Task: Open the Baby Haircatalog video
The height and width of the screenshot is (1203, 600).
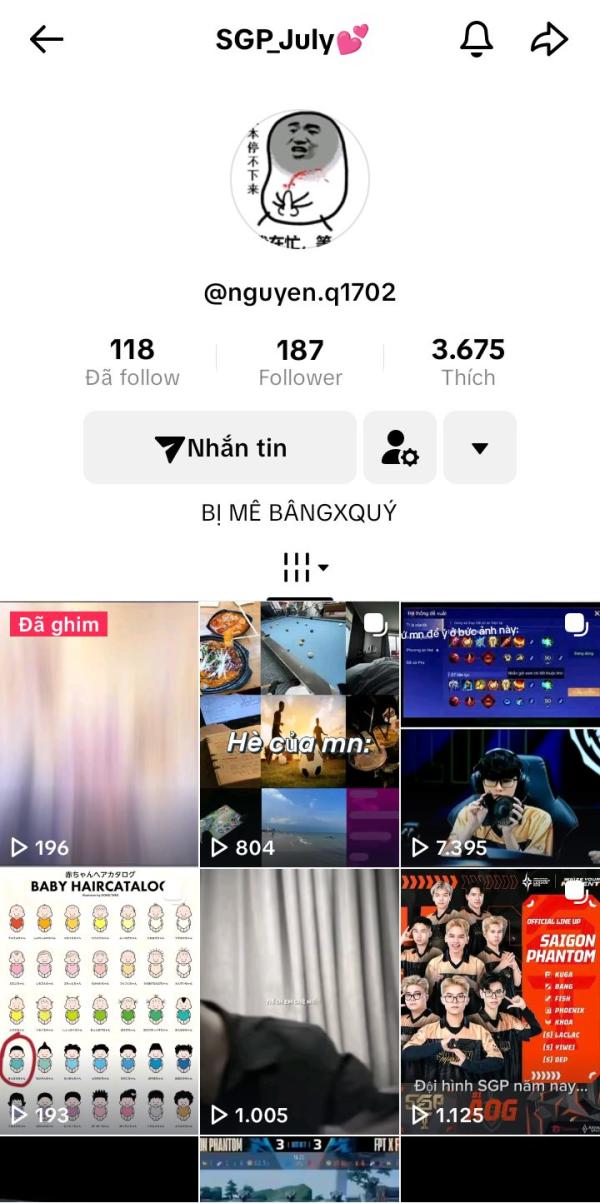Action: [x=99, y=1001]
